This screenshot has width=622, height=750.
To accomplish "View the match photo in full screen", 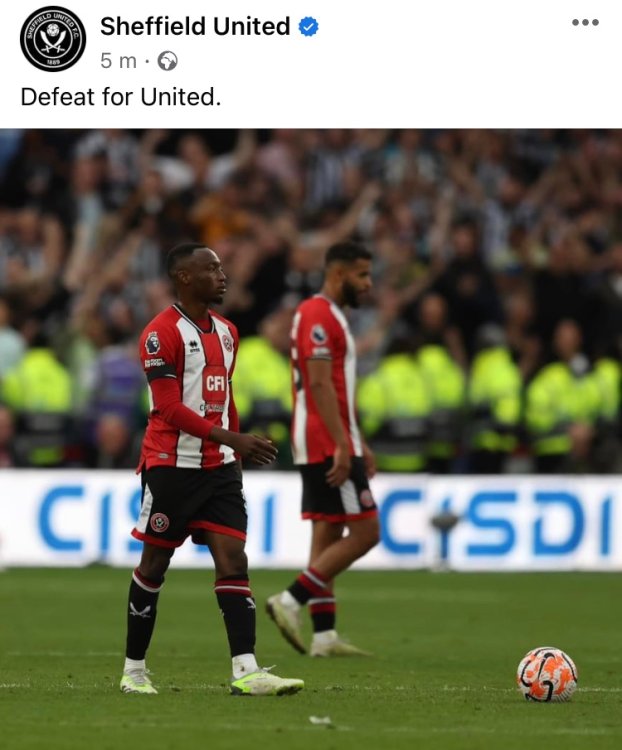I will click(311, 438).
